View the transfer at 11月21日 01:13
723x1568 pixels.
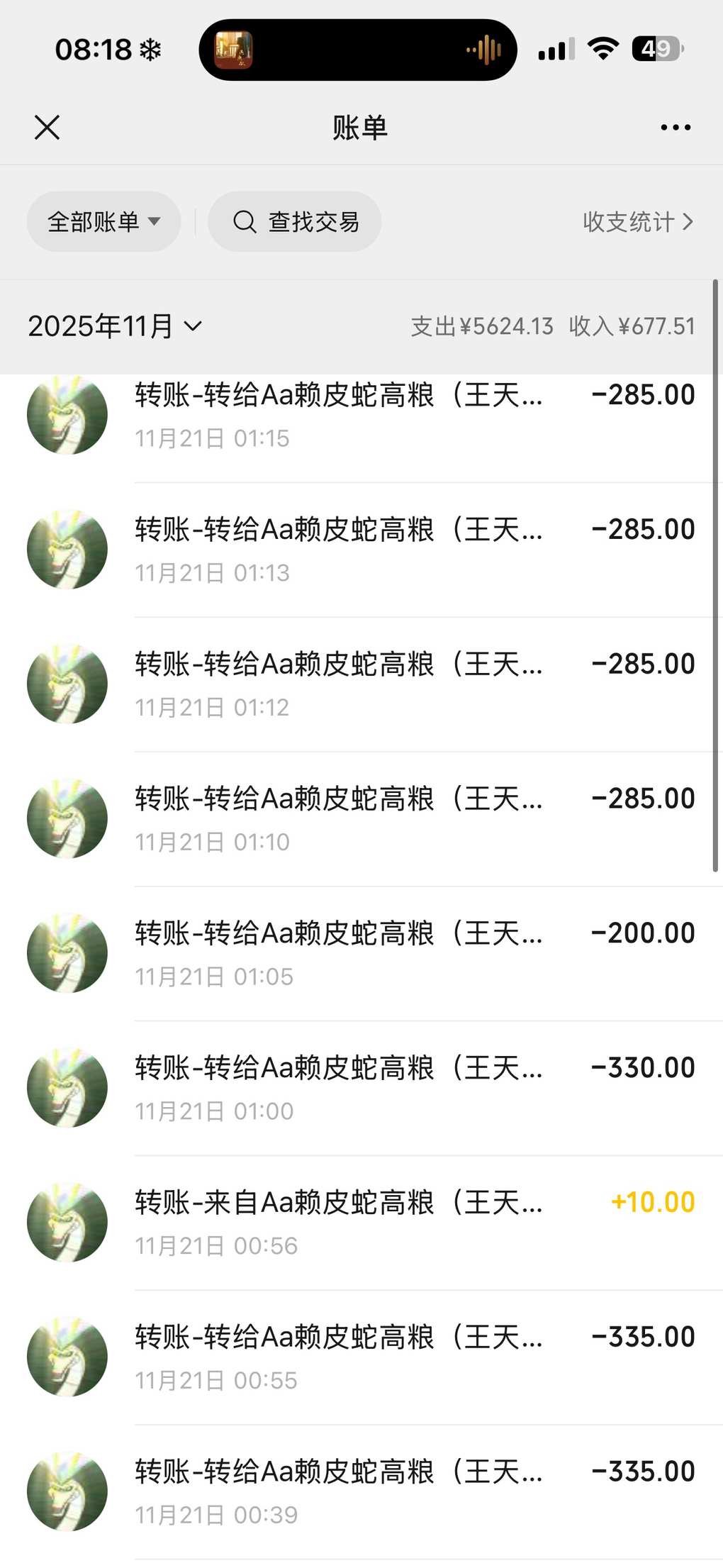click(361, 550)
